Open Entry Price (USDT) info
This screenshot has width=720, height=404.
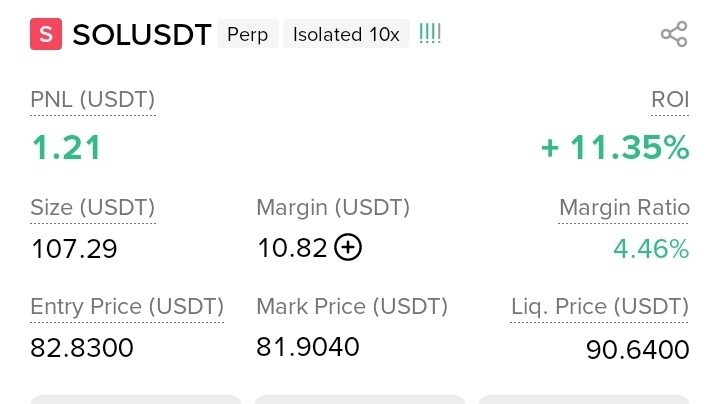coord(127,306)
